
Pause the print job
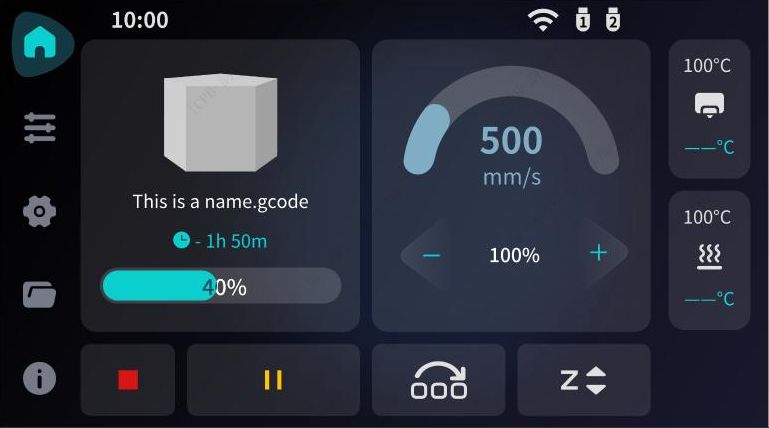pyautogui.click(x=273, y=380)
